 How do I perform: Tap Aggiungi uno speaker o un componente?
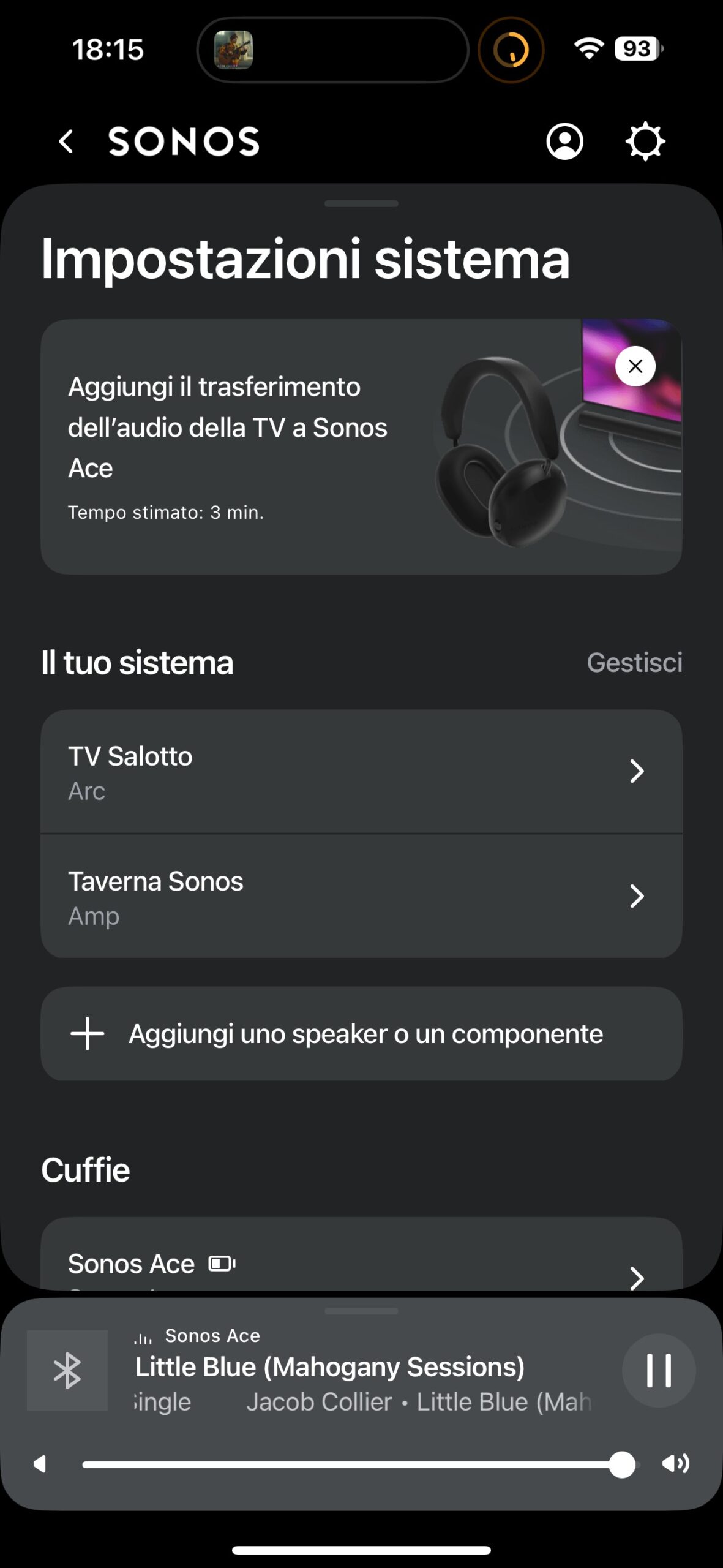click(x=361, y=1034)
